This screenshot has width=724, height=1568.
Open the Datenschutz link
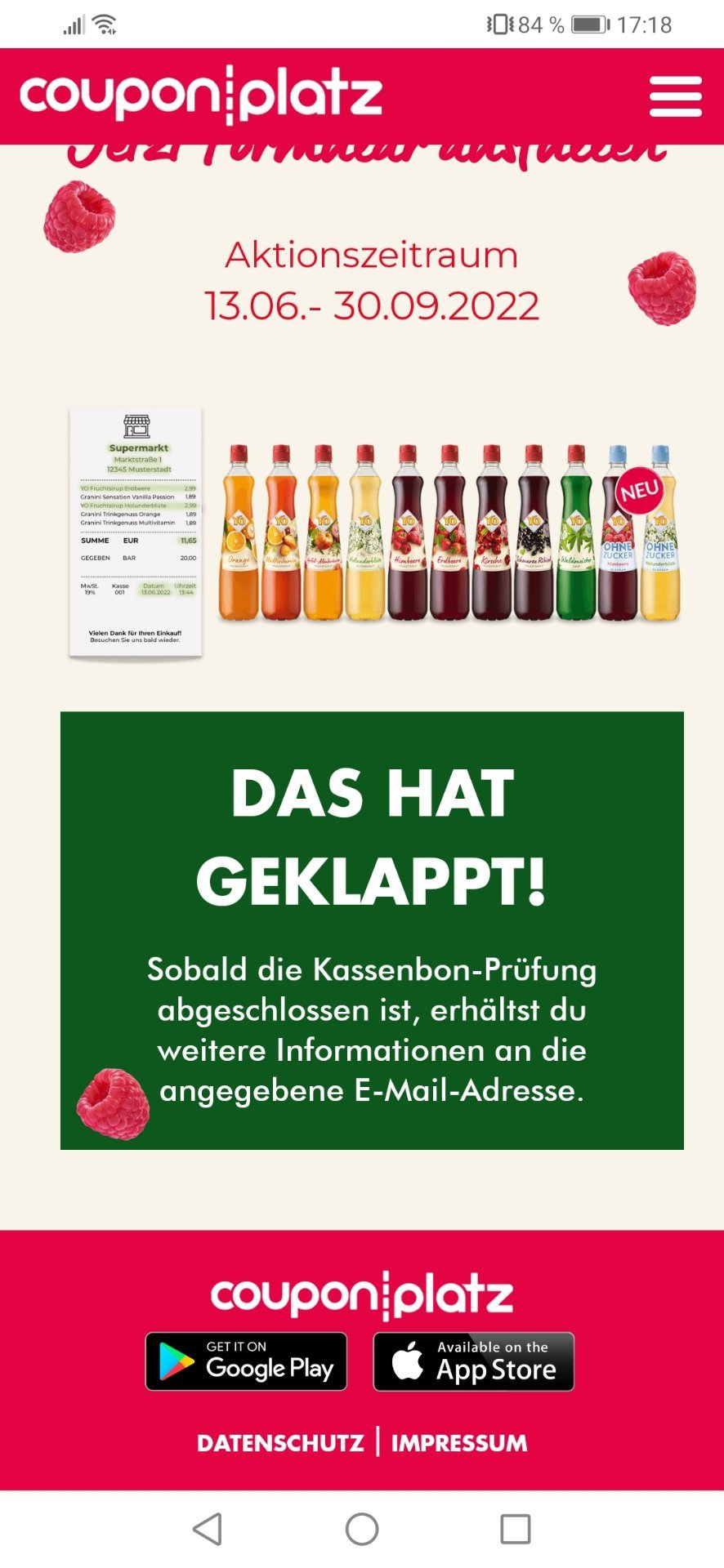[x=280, y=1443]
